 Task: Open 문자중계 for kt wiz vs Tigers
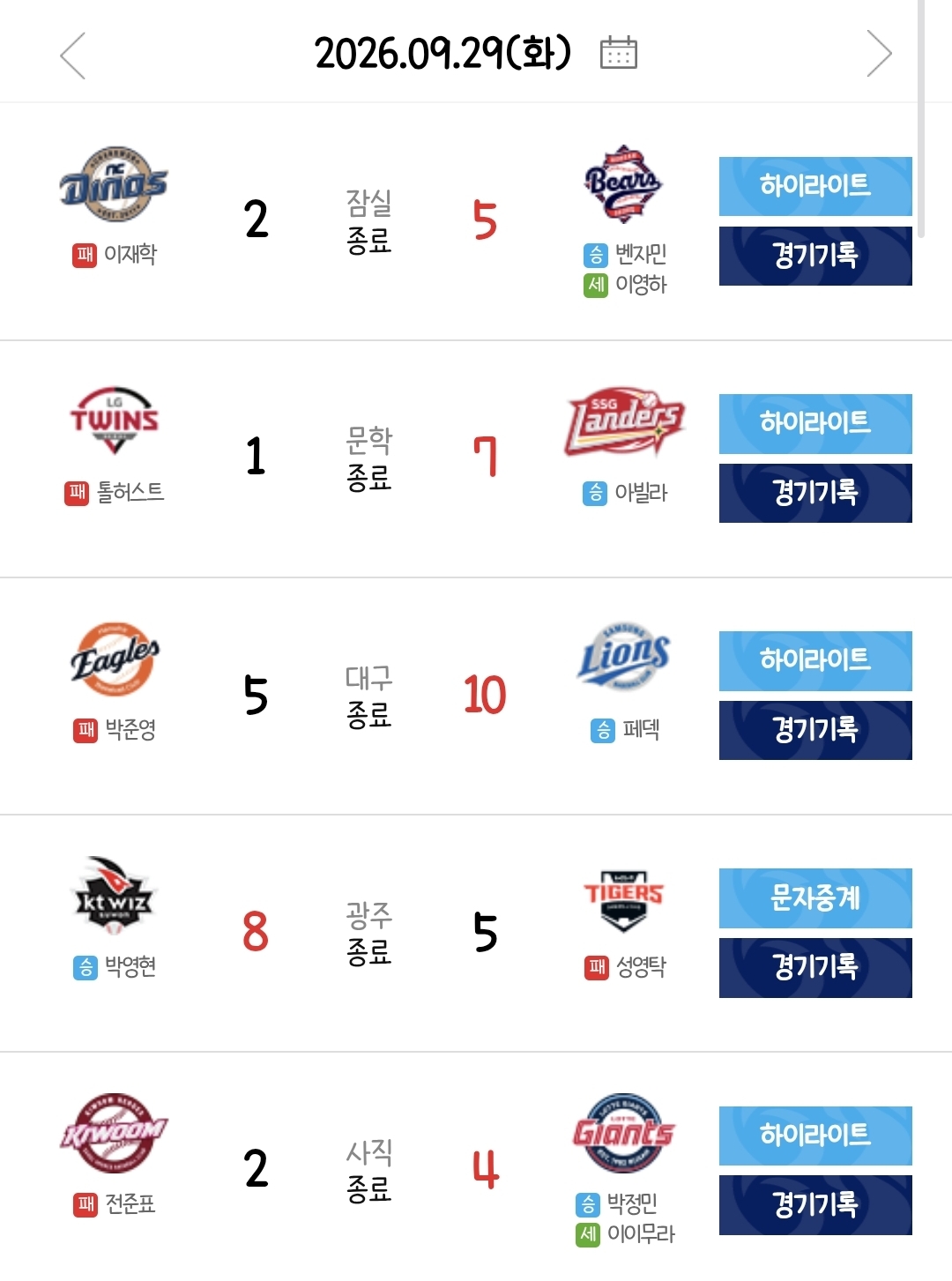815,897
